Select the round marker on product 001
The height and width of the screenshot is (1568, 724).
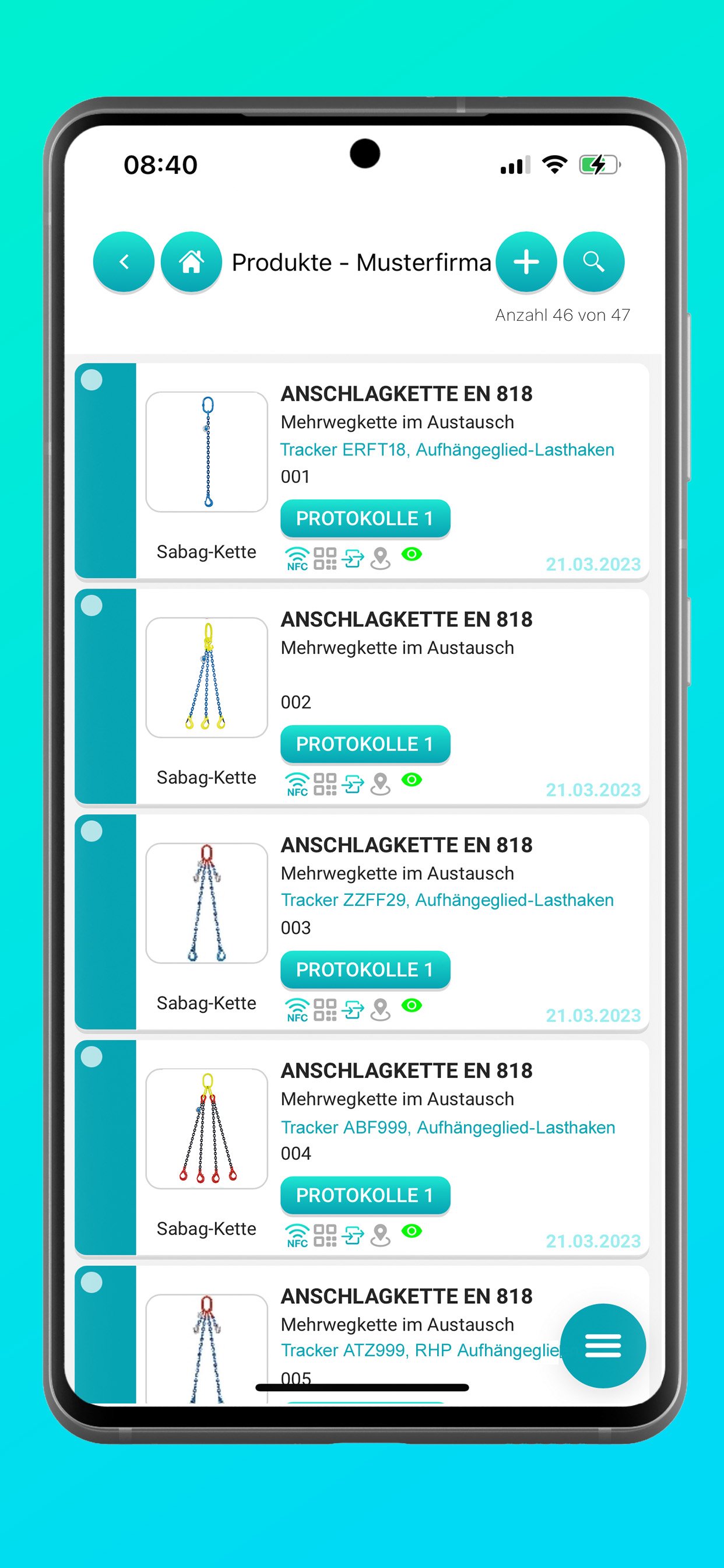[92, 380]
